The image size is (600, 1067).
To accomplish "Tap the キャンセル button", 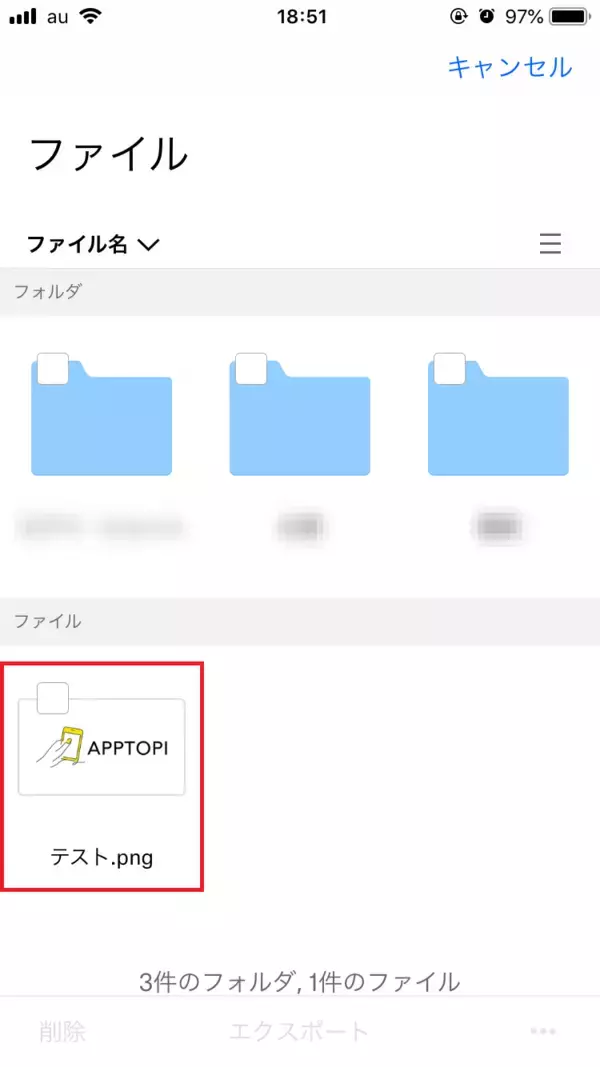I will pyautogui.click(x=509, y=67).
